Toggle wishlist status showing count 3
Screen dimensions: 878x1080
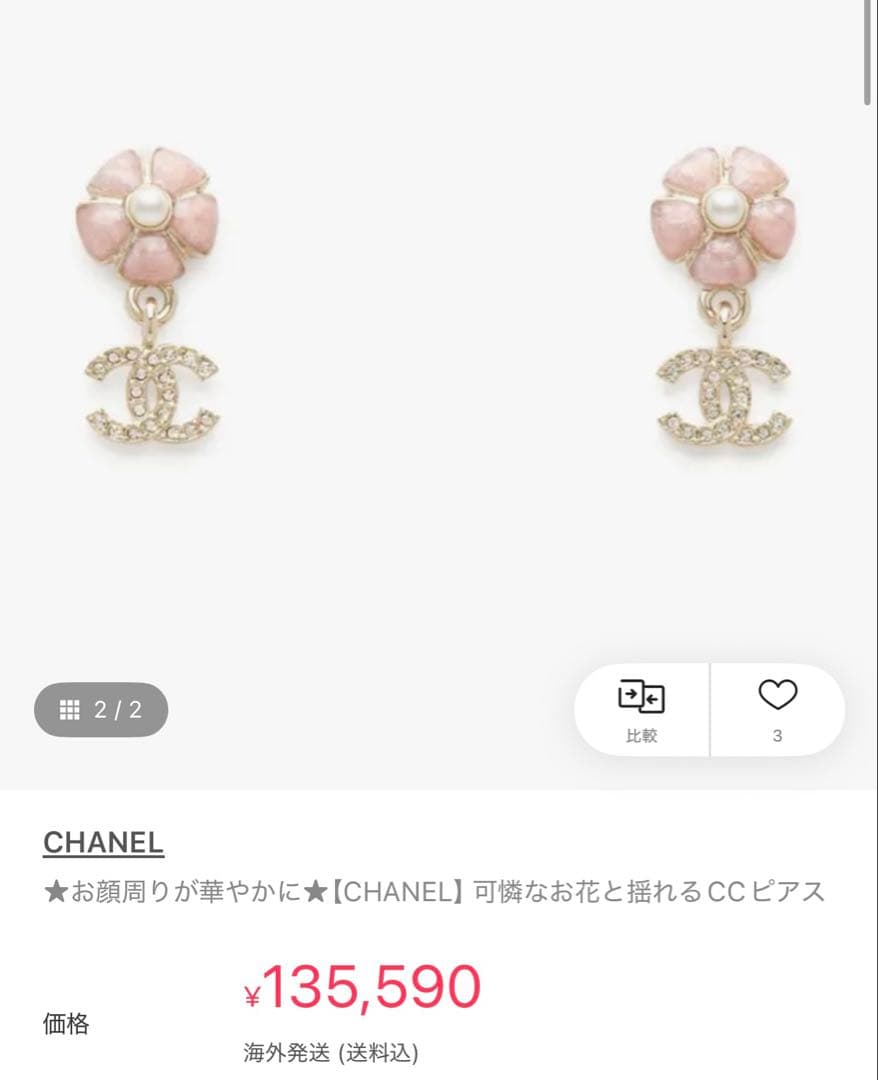pos(778,710)
